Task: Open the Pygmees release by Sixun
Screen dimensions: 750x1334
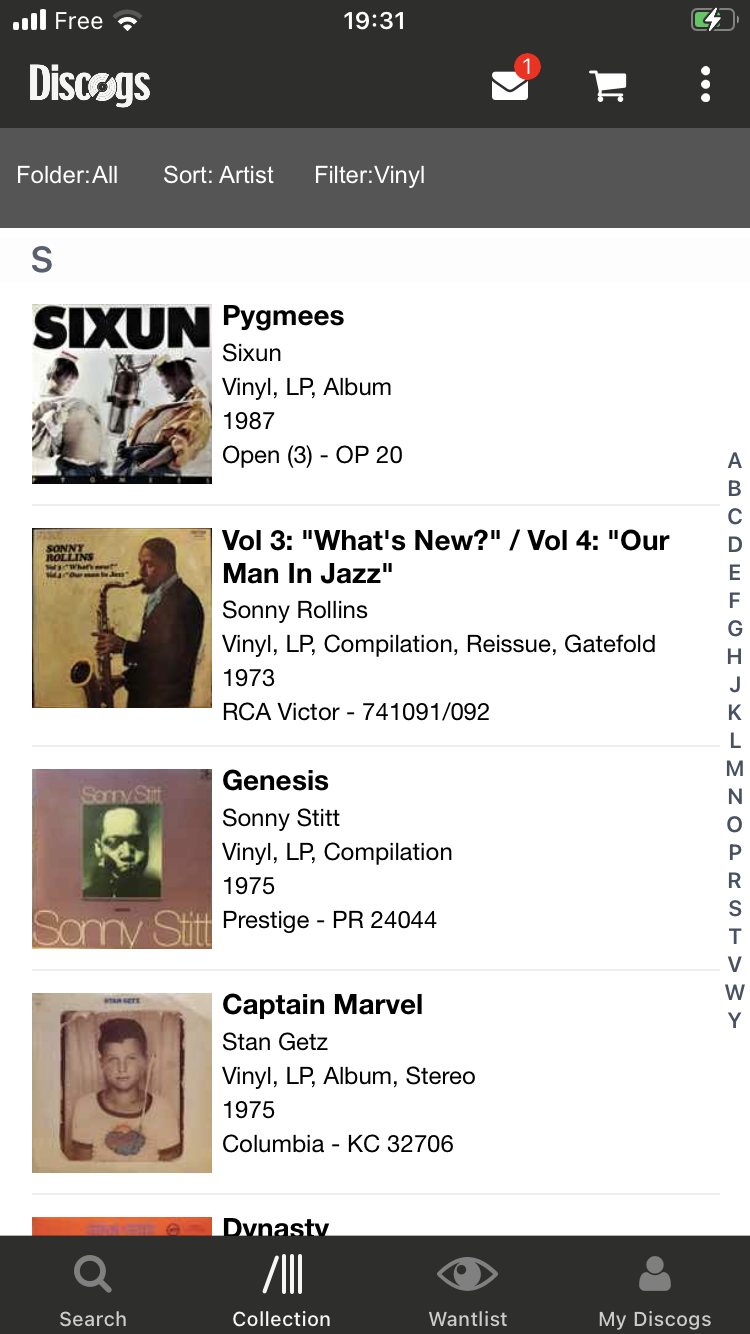Action: (x=375, y=393)
